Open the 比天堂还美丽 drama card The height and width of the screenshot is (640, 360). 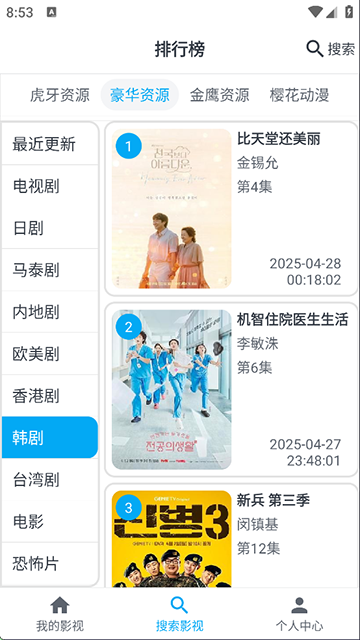pyautogui.click(x=231, y=209)
